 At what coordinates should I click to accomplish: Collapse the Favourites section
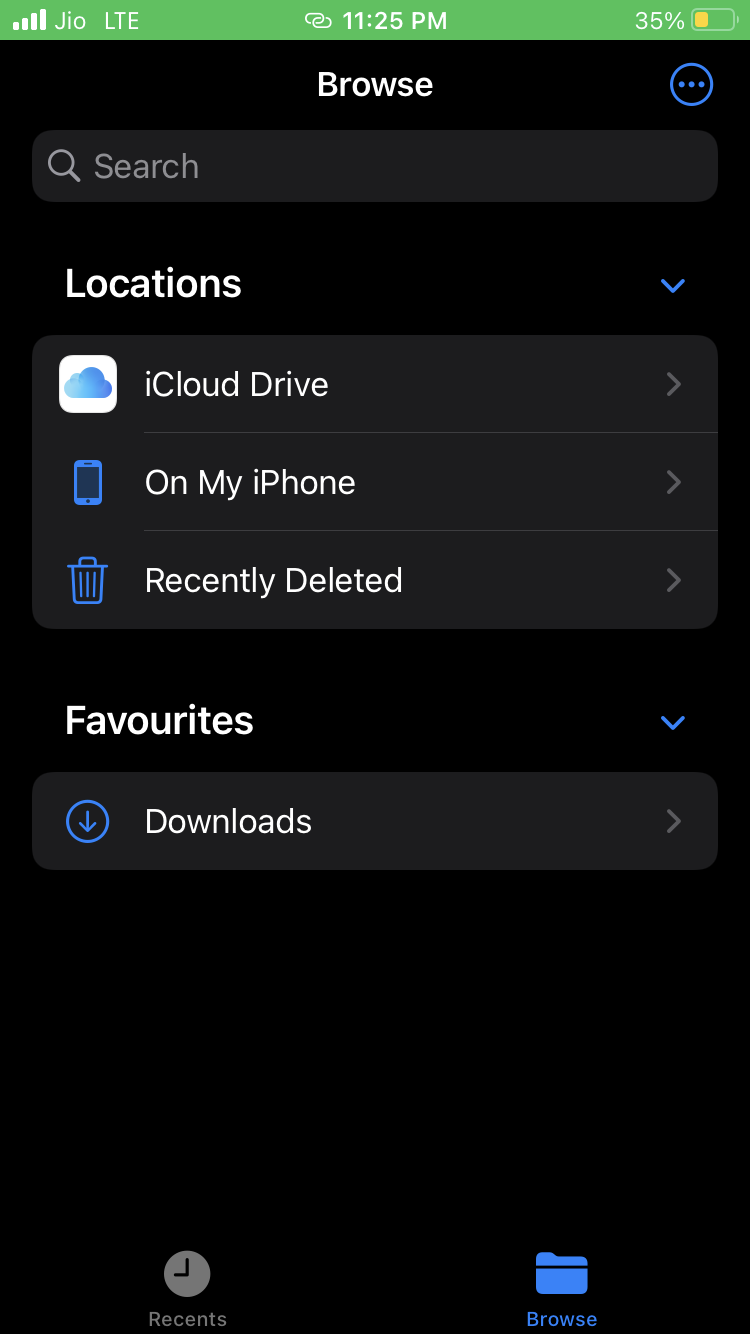point(673,722)
